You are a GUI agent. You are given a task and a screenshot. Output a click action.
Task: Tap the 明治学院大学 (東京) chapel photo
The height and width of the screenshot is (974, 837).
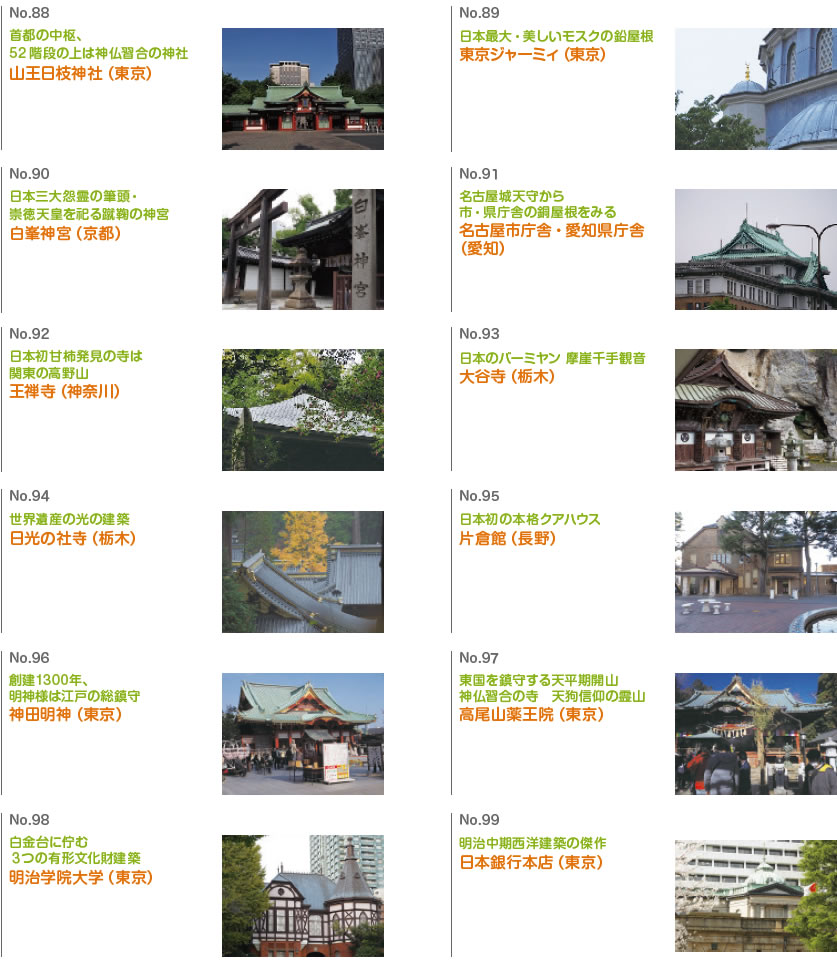(302, 895)
